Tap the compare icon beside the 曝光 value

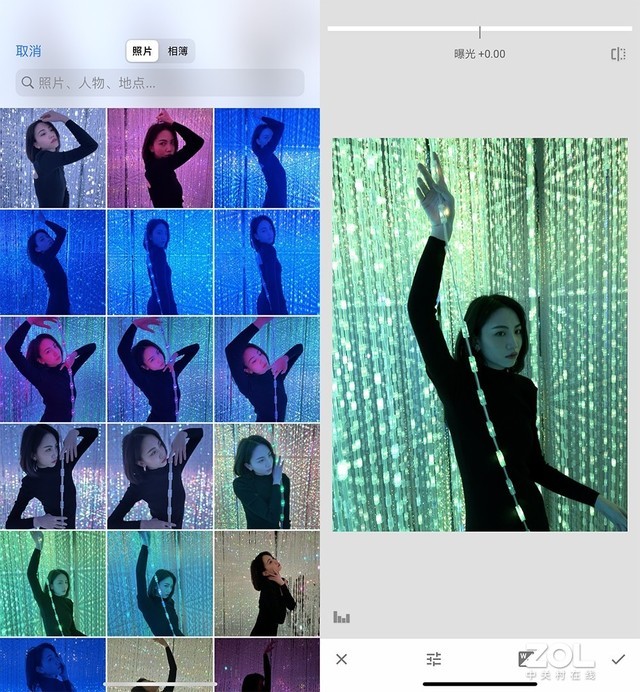pos(618,54)
